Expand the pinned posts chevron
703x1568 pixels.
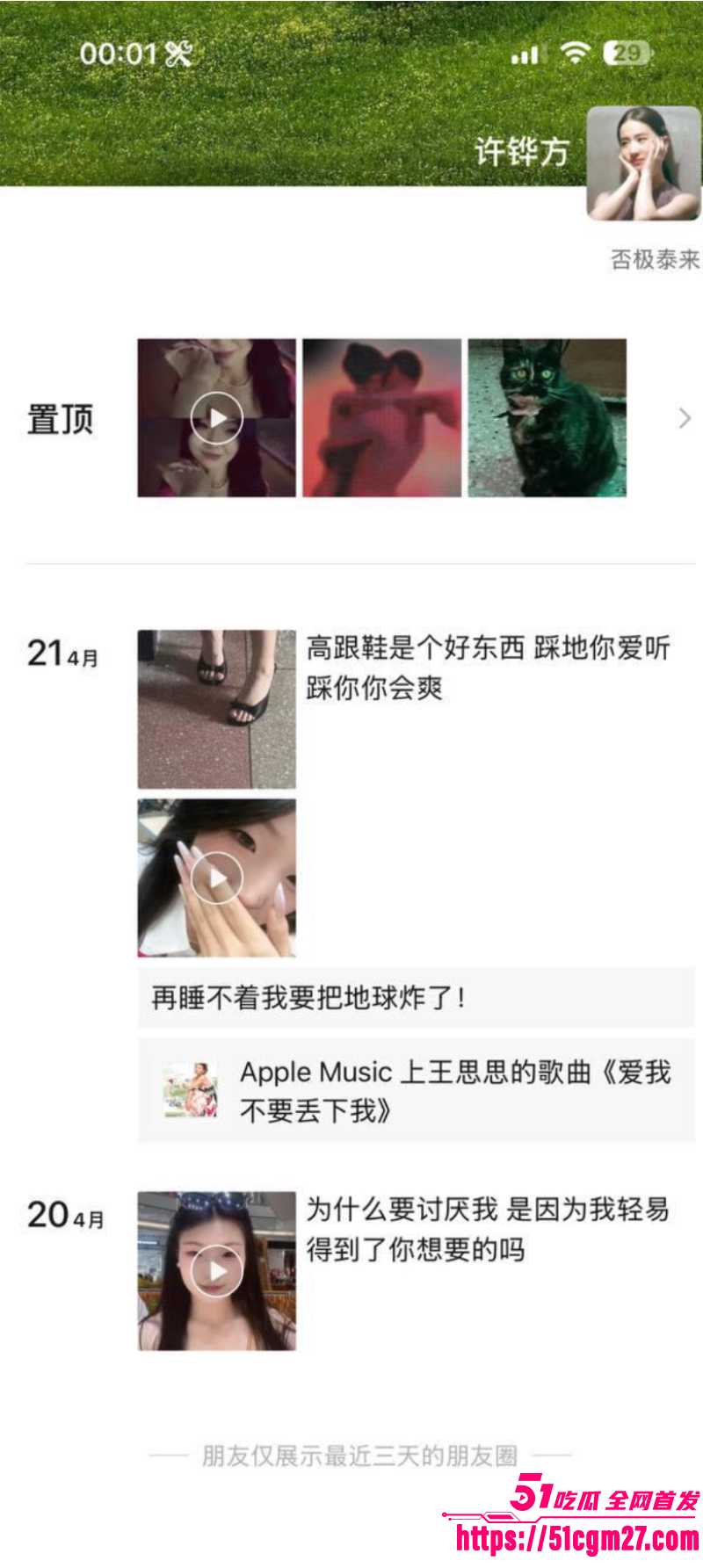pyautogui.click(x=685, y=418)
